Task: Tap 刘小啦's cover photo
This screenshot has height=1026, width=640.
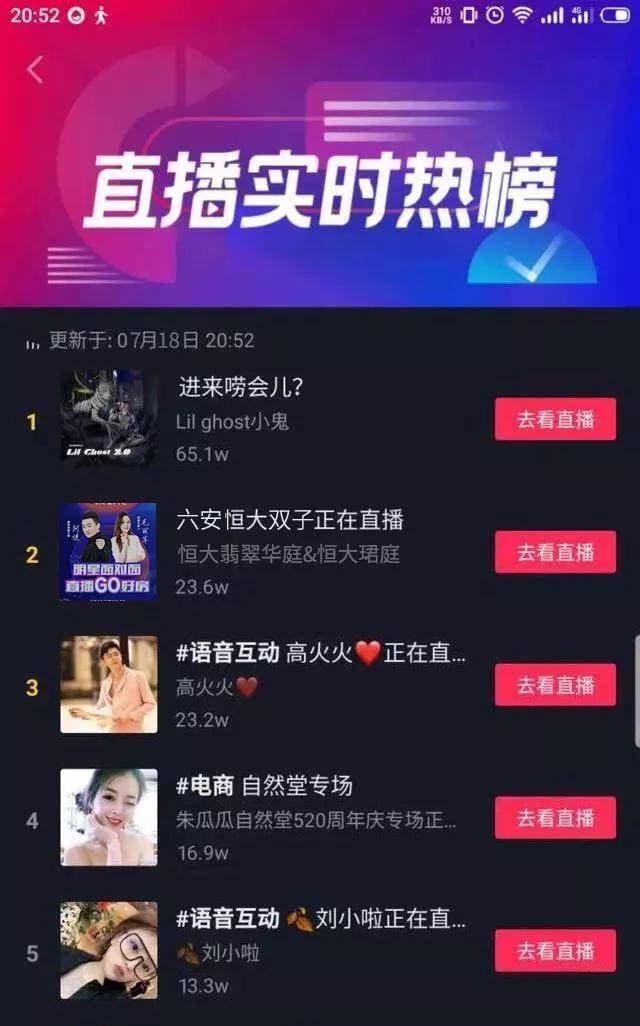Action: click(x=108, y=951)
